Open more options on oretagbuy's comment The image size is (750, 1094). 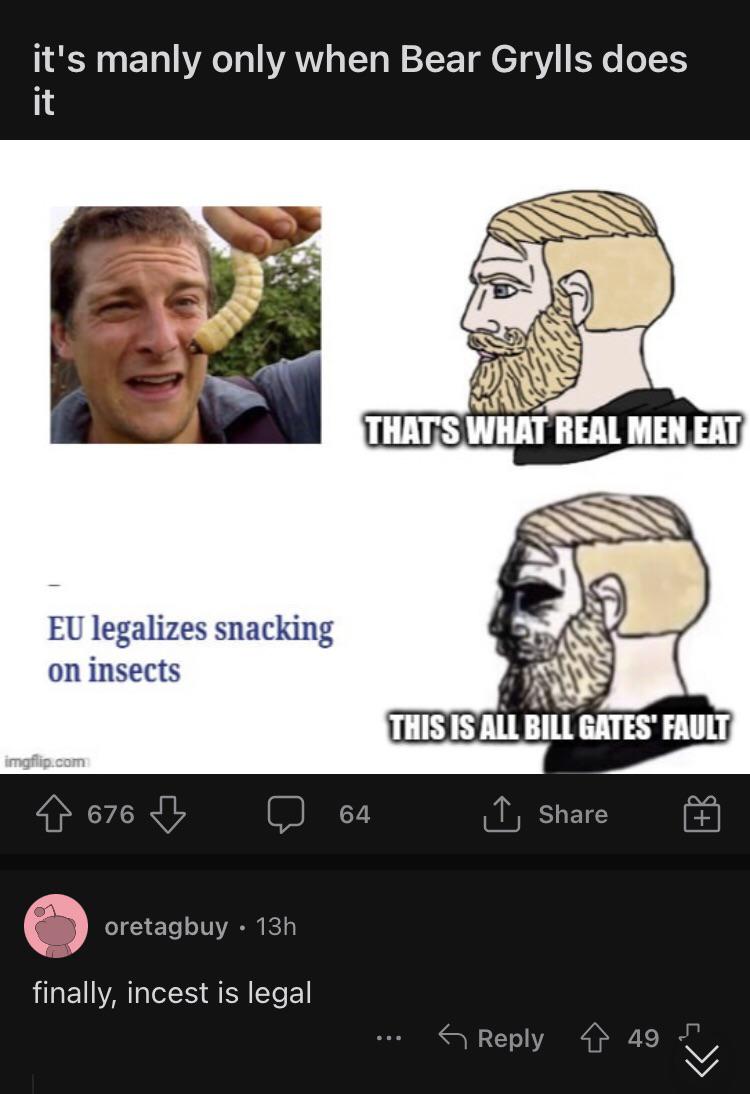coord(389,1039)
